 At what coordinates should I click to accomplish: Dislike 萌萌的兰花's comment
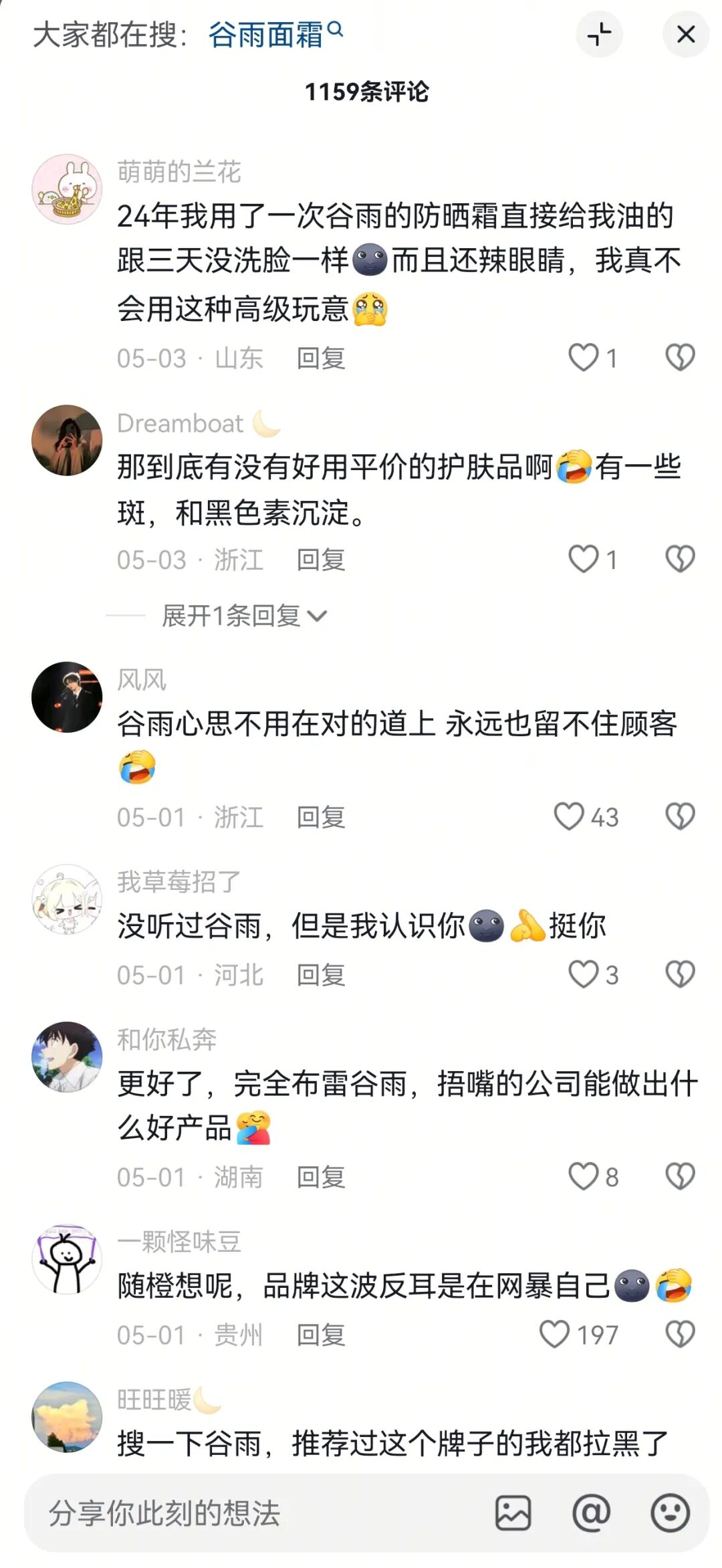click(681, 358)
